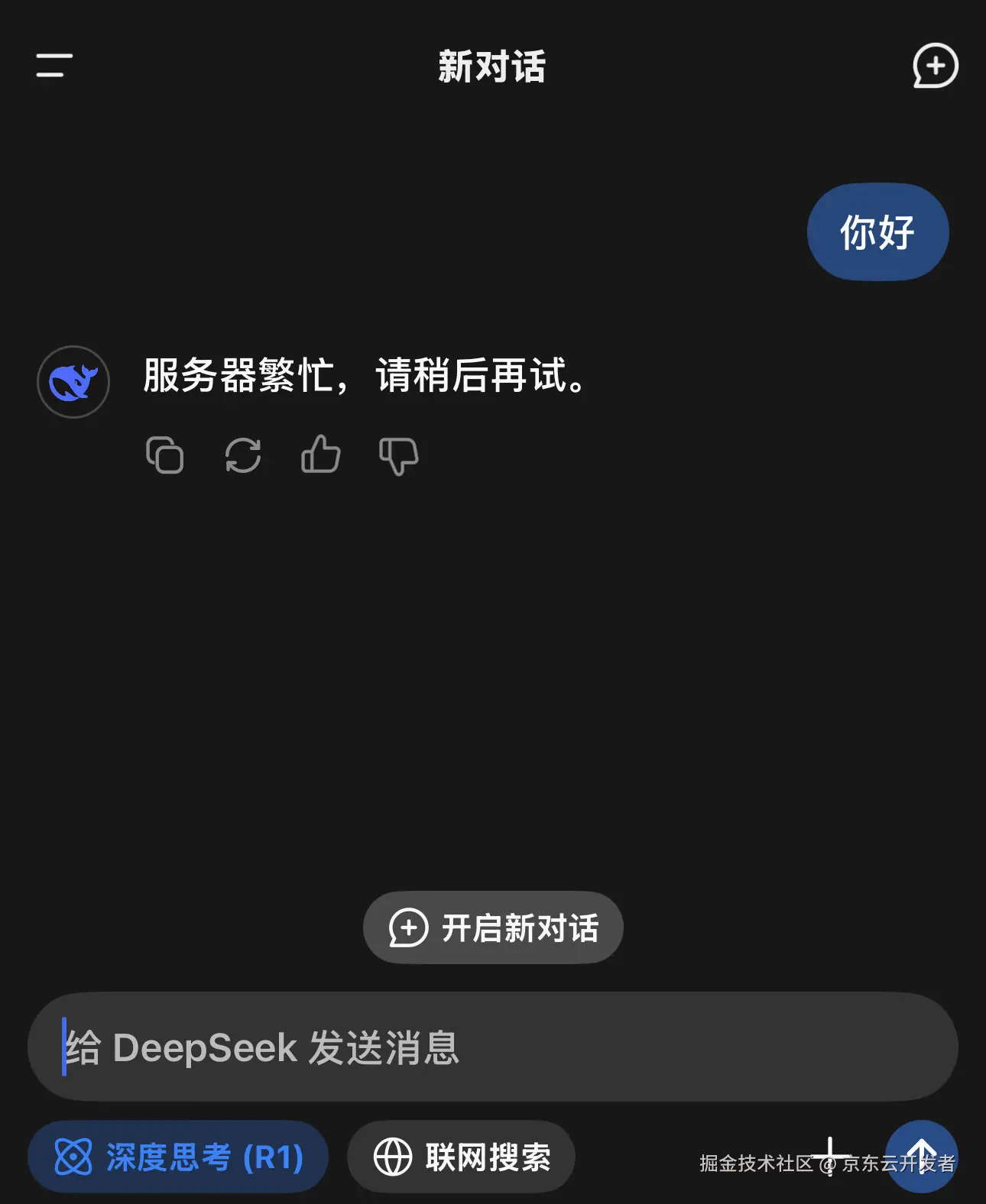986x1204 pixels.
Task: Tap the 新对话 title bar
Action: coord(492,67)
